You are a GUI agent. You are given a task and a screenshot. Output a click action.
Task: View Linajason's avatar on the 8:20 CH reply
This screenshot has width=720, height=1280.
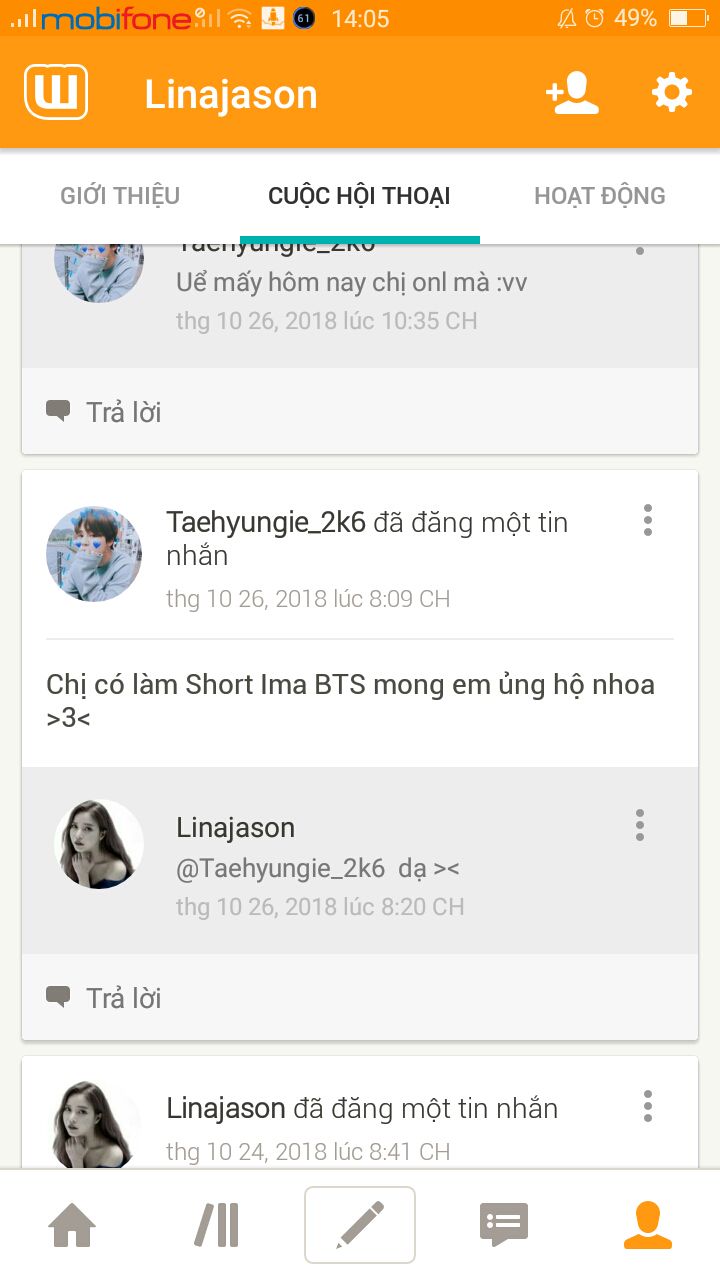[x=98, y=844]
